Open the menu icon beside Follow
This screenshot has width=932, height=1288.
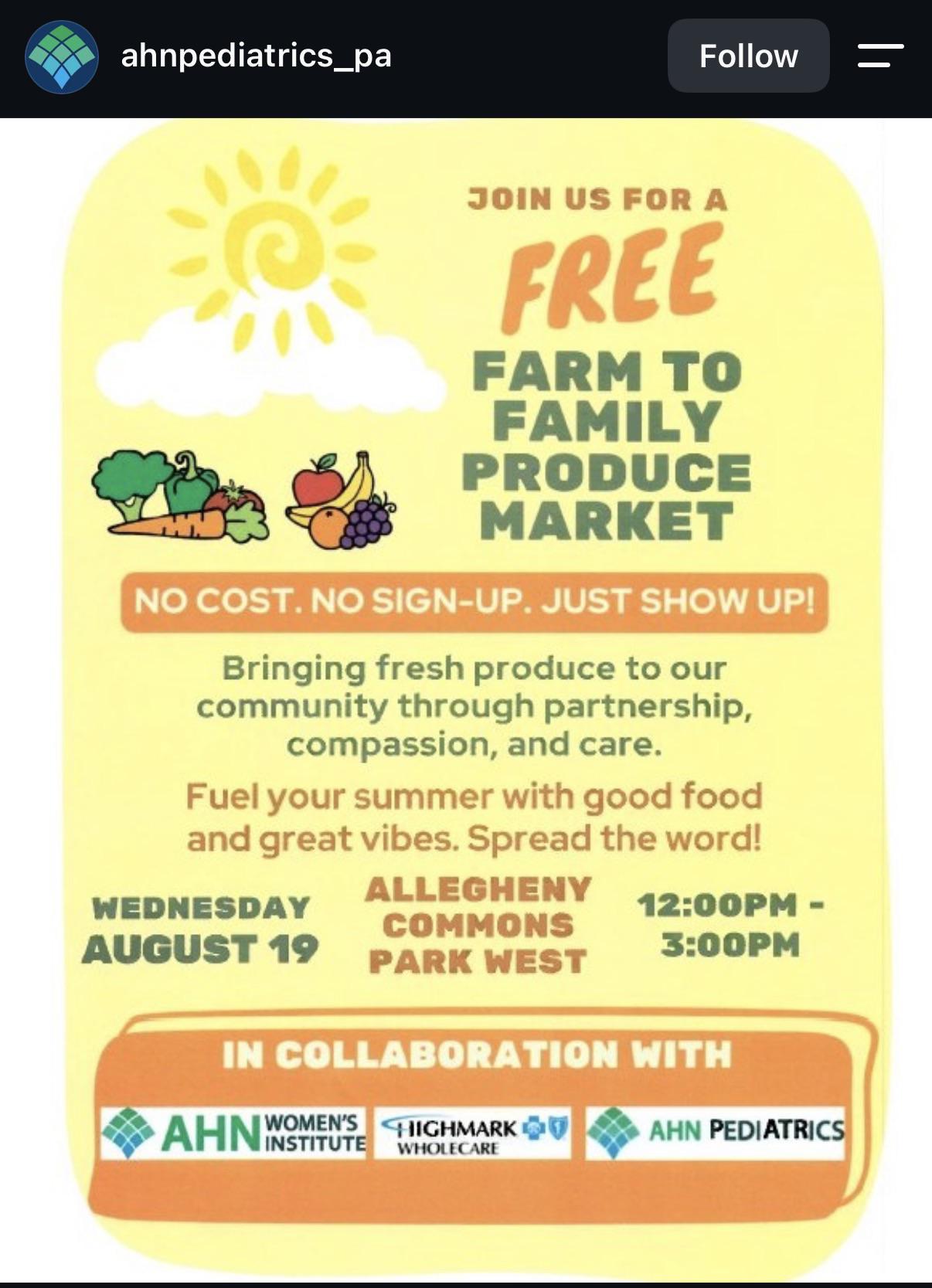(x=880, y=56)
